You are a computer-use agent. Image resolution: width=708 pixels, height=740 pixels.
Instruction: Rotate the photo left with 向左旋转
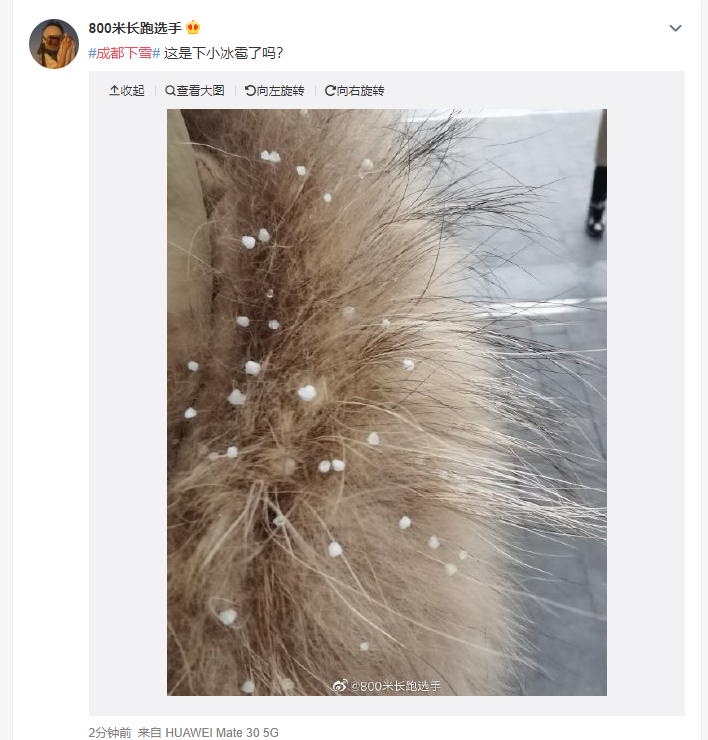coord(275,90)
